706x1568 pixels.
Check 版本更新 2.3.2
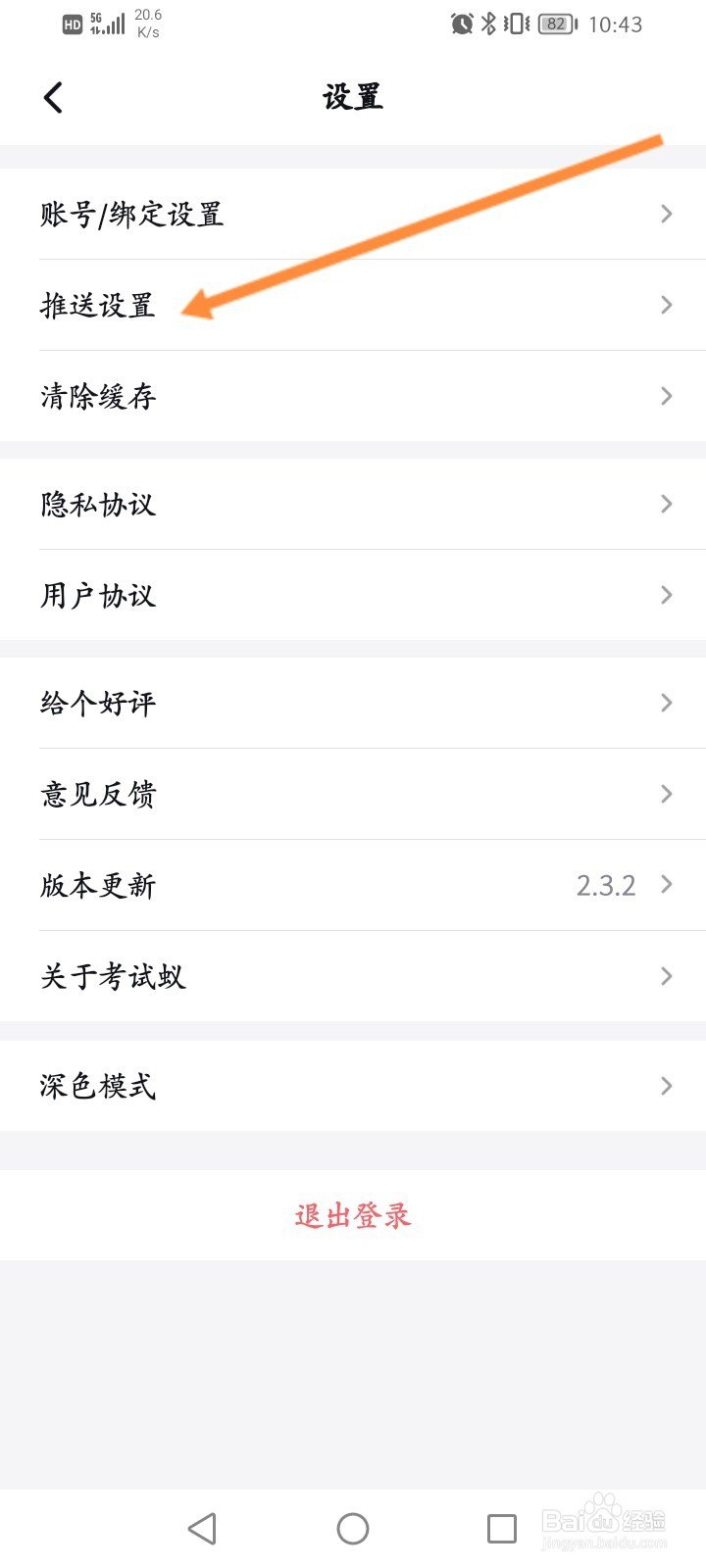[x=353, y=885]
